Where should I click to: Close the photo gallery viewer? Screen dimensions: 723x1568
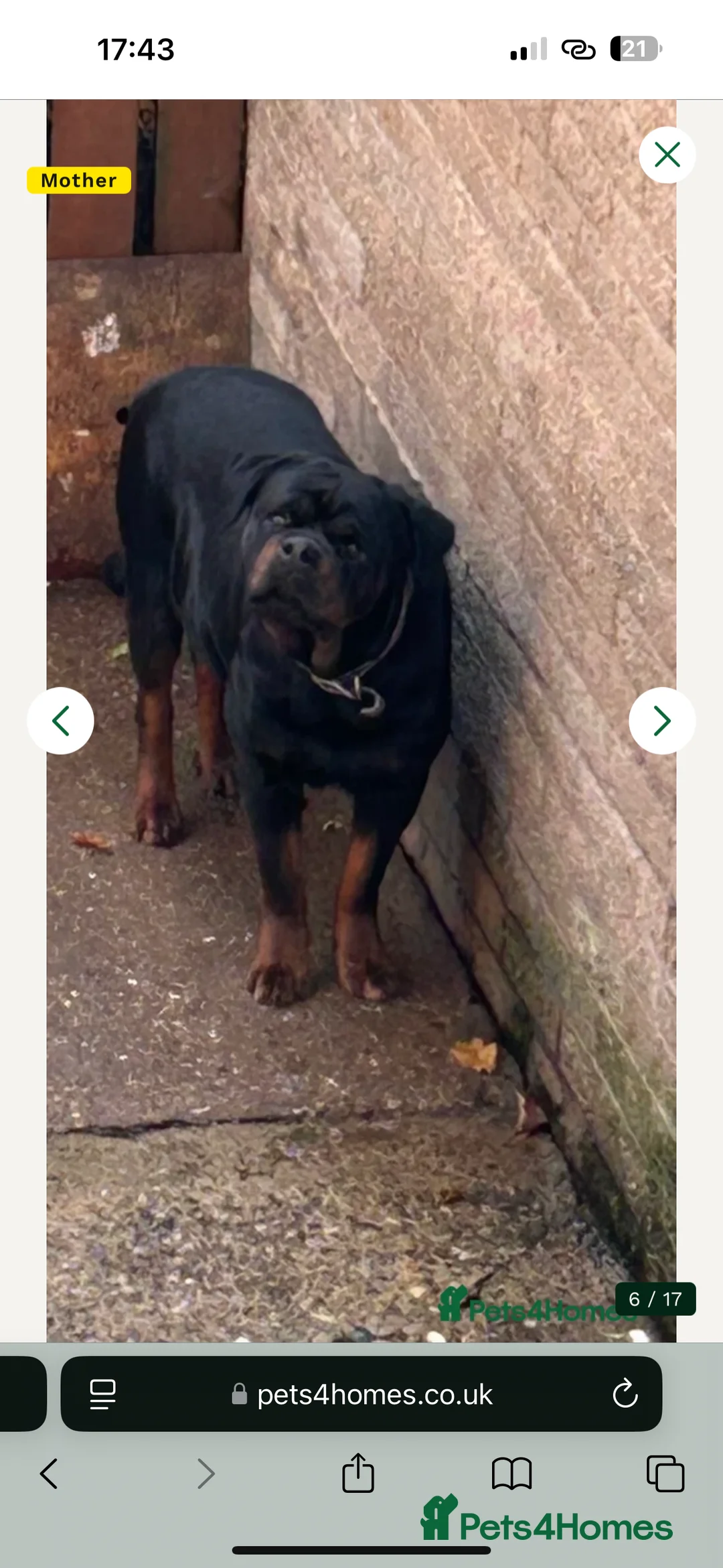click(x=667, y=155)
